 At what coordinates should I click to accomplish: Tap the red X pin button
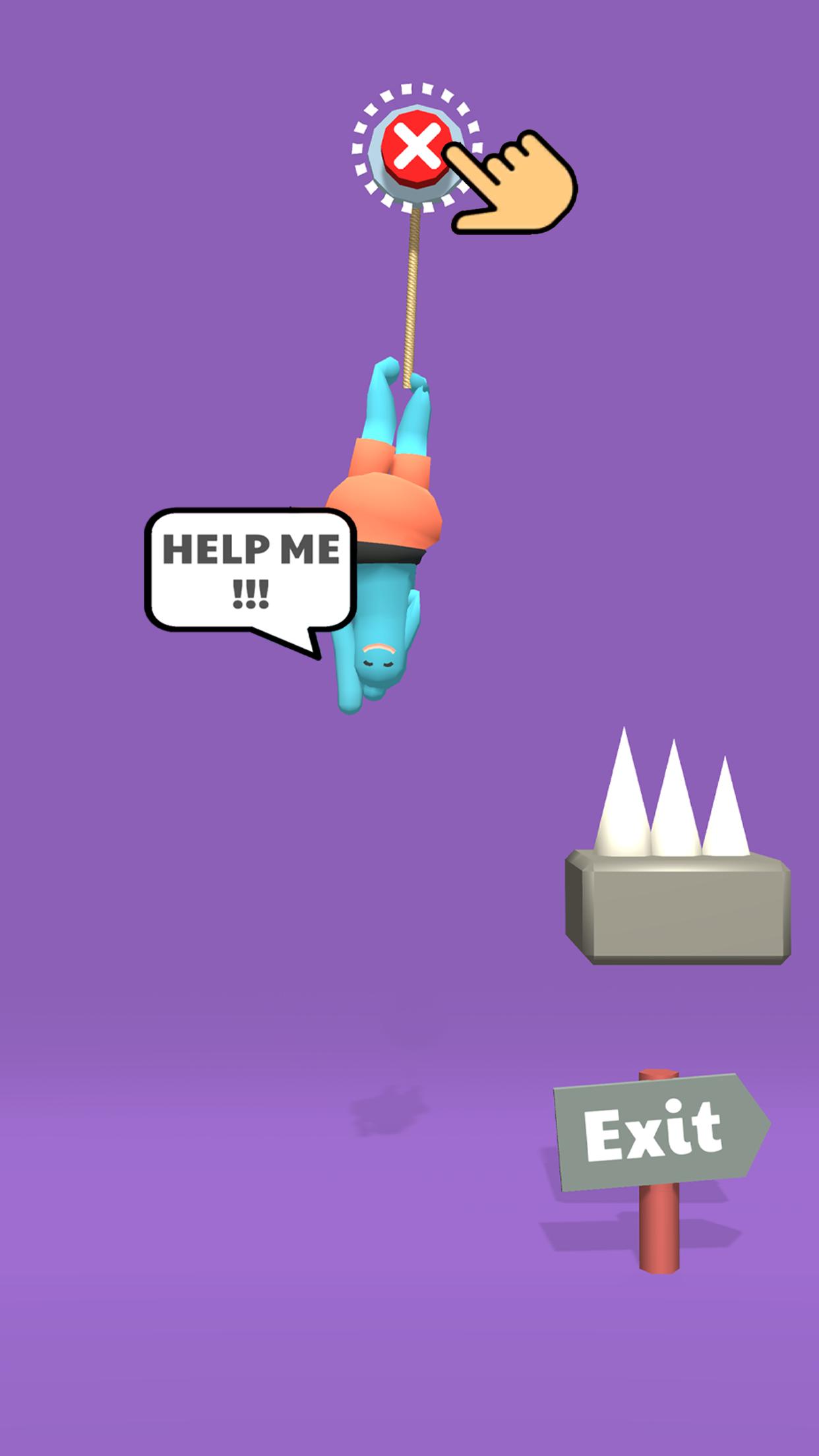coord(415,148)
